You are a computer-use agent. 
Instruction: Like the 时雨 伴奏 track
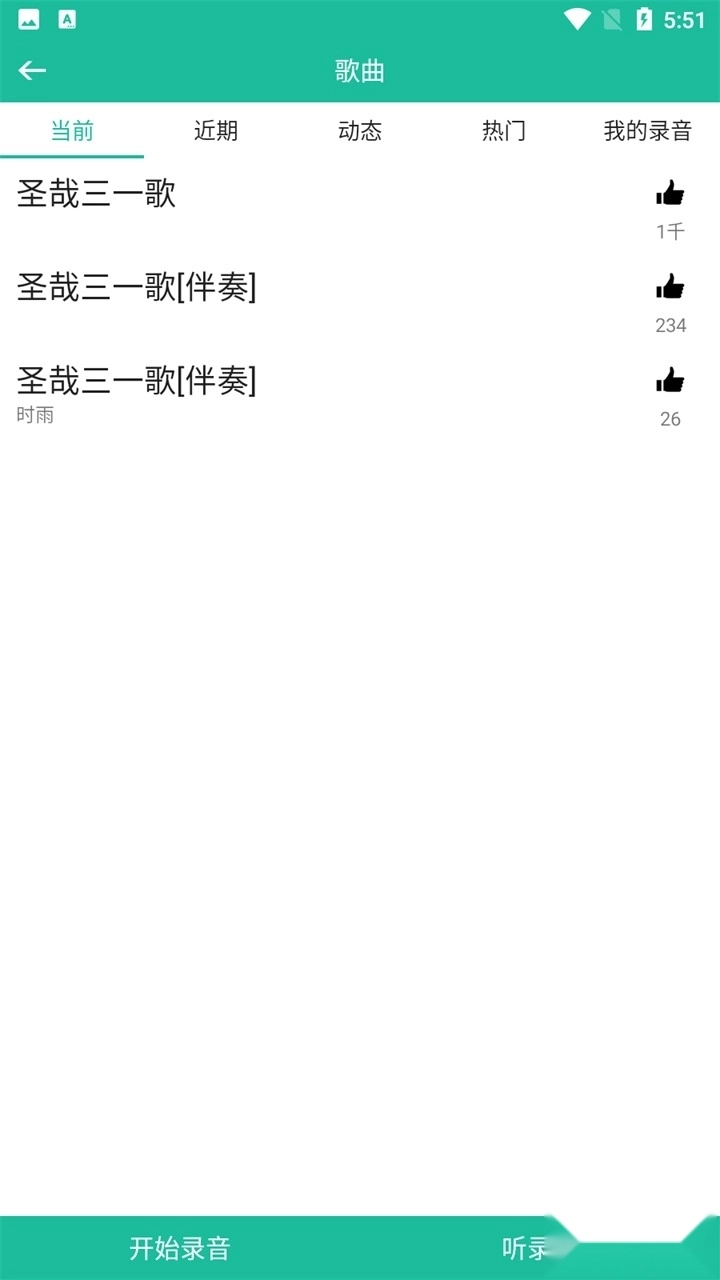[x=670, y=381]
